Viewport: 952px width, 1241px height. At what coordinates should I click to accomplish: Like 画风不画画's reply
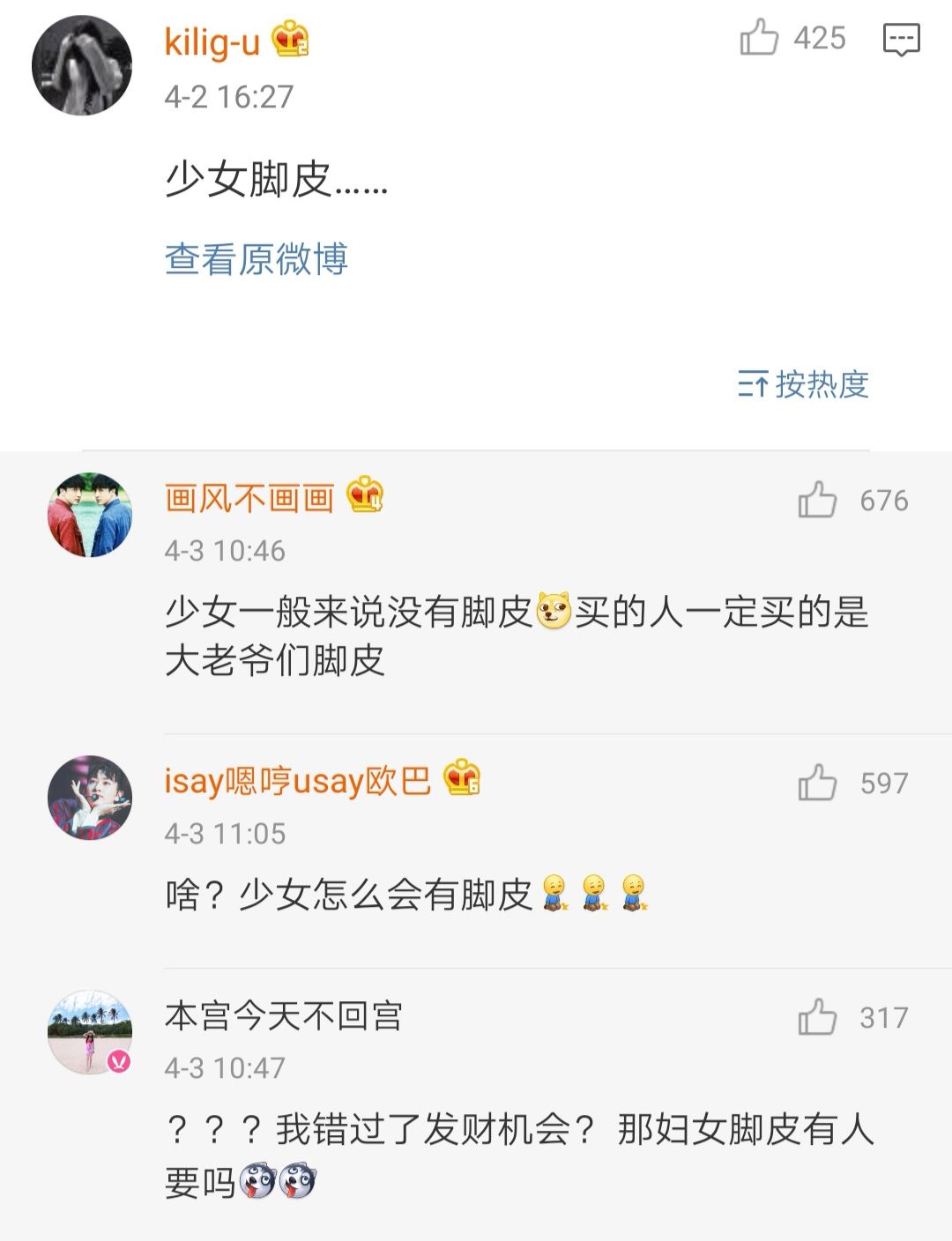817,500
